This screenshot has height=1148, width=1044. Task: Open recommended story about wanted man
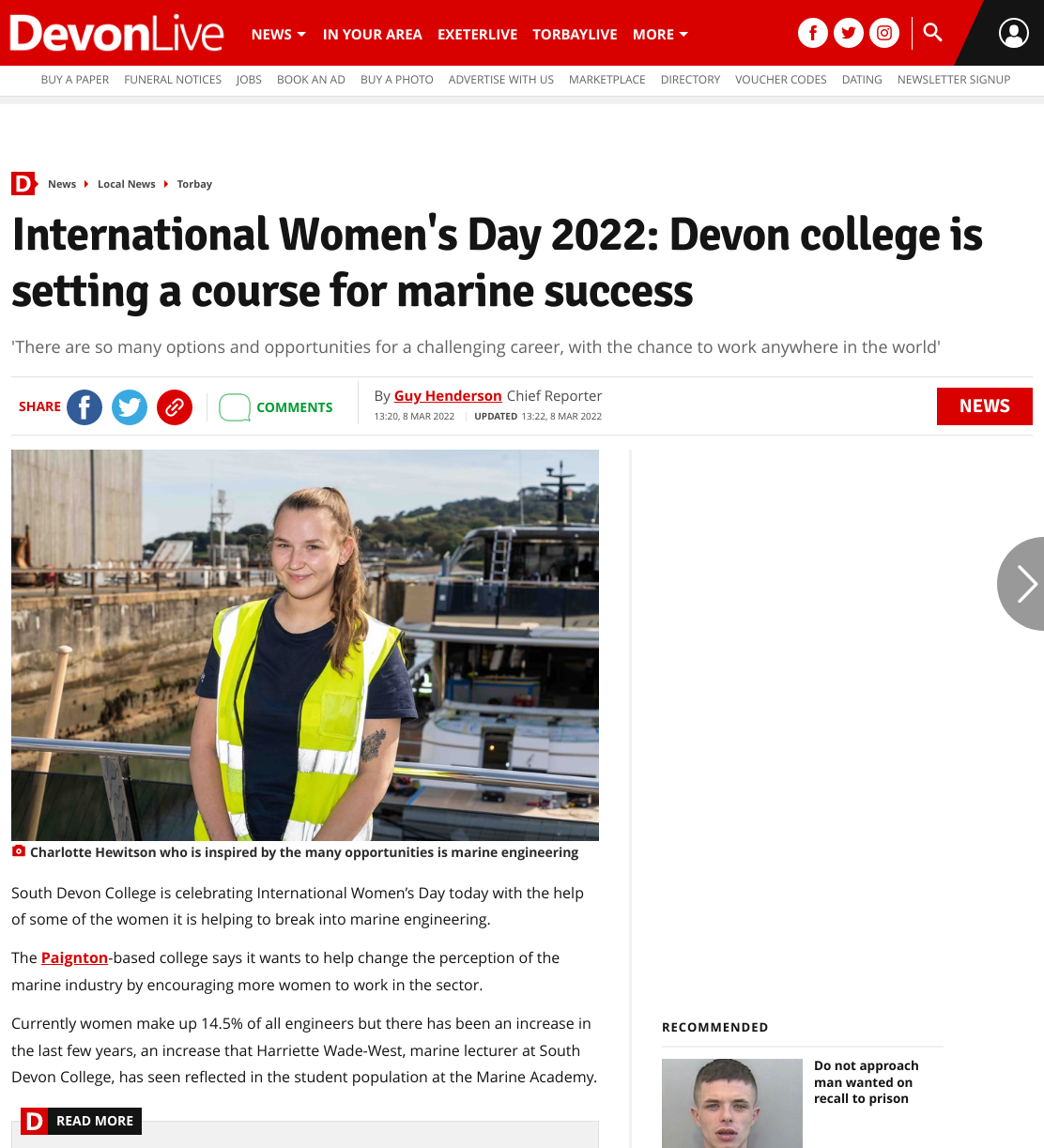[x=866, y=1082]
